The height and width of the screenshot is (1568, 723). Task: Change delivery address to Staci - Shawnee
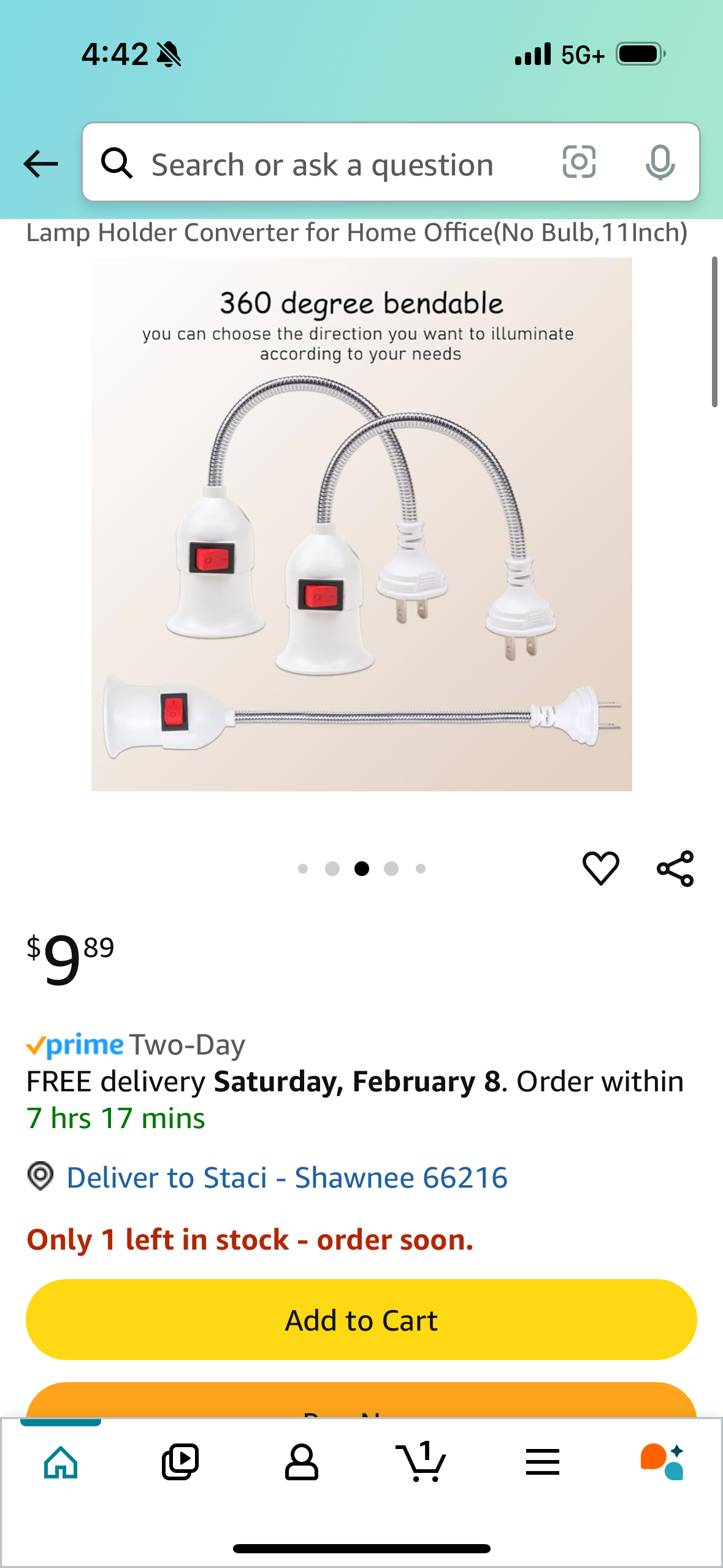pyautogui.click(x=286, y=1177)
